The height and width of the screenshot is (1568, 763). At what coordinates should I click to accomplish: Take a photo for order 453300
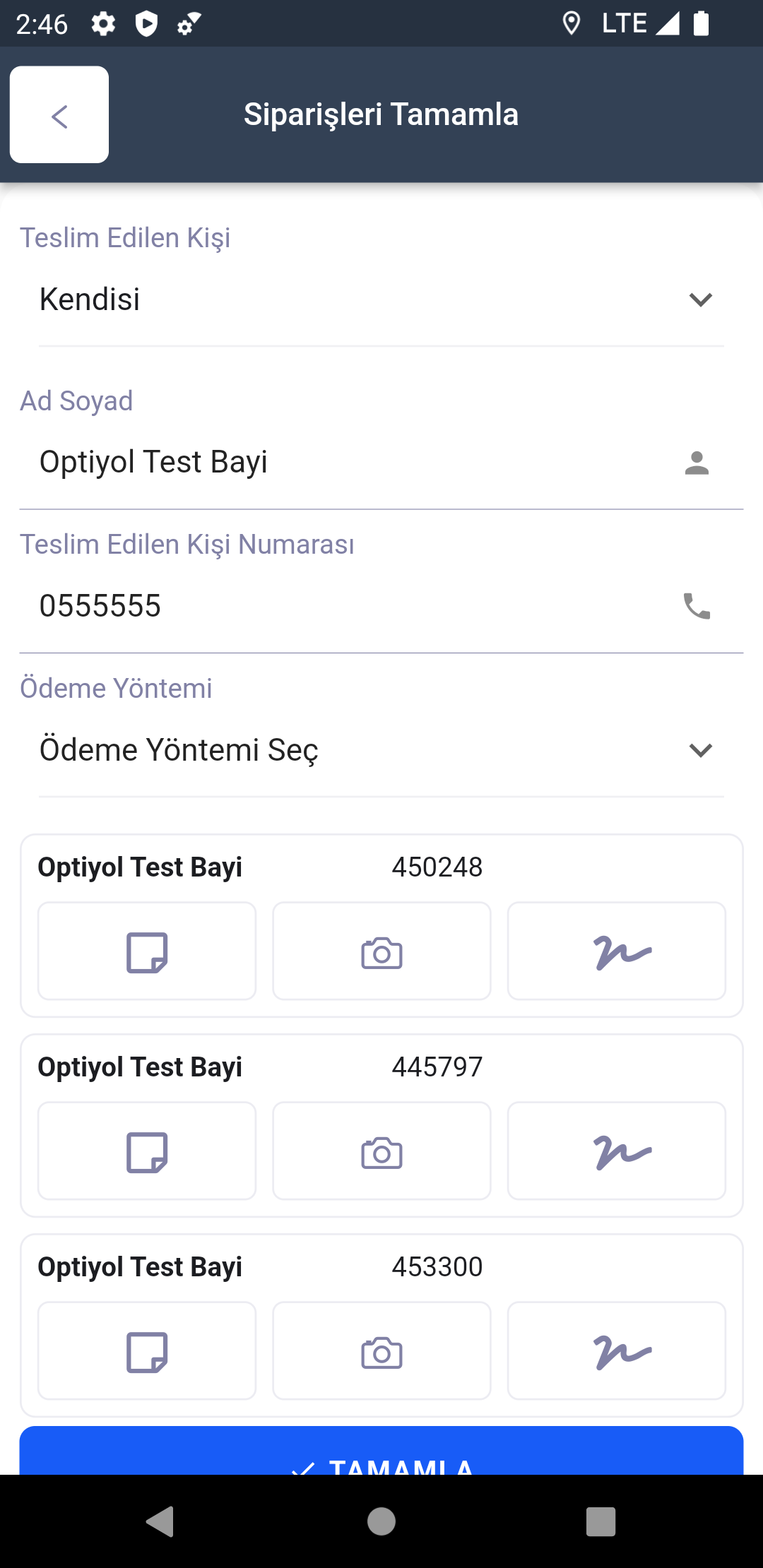click(x=381, y=1351)
